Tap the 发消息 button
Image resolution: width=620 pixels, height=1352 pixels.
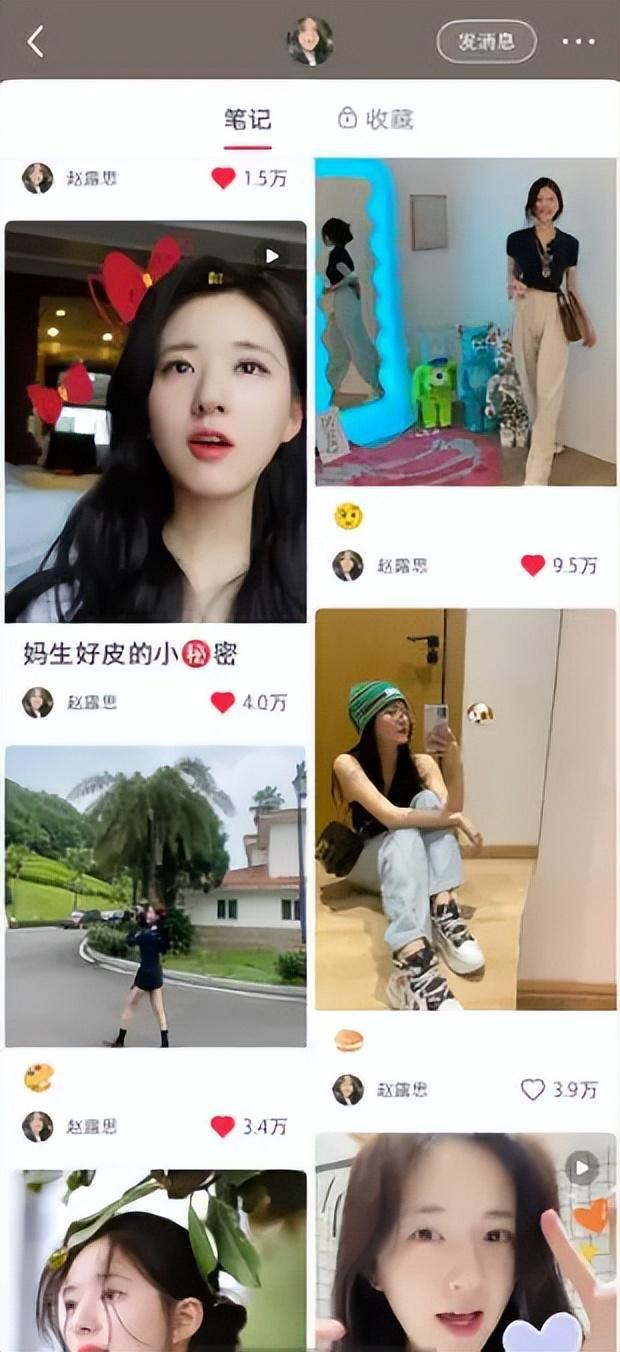(x=486, y=42)
